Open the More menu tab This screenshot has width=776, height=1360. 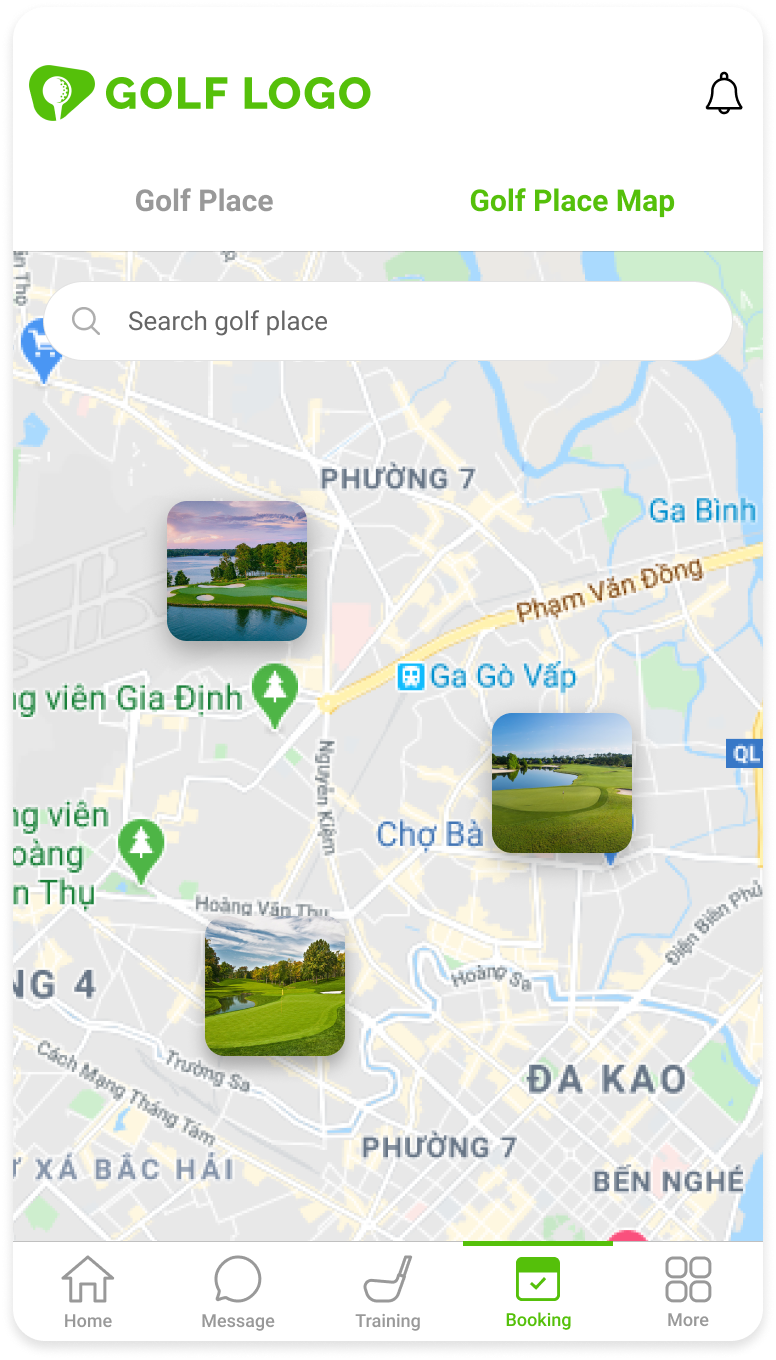click(x=688, y=1292)
